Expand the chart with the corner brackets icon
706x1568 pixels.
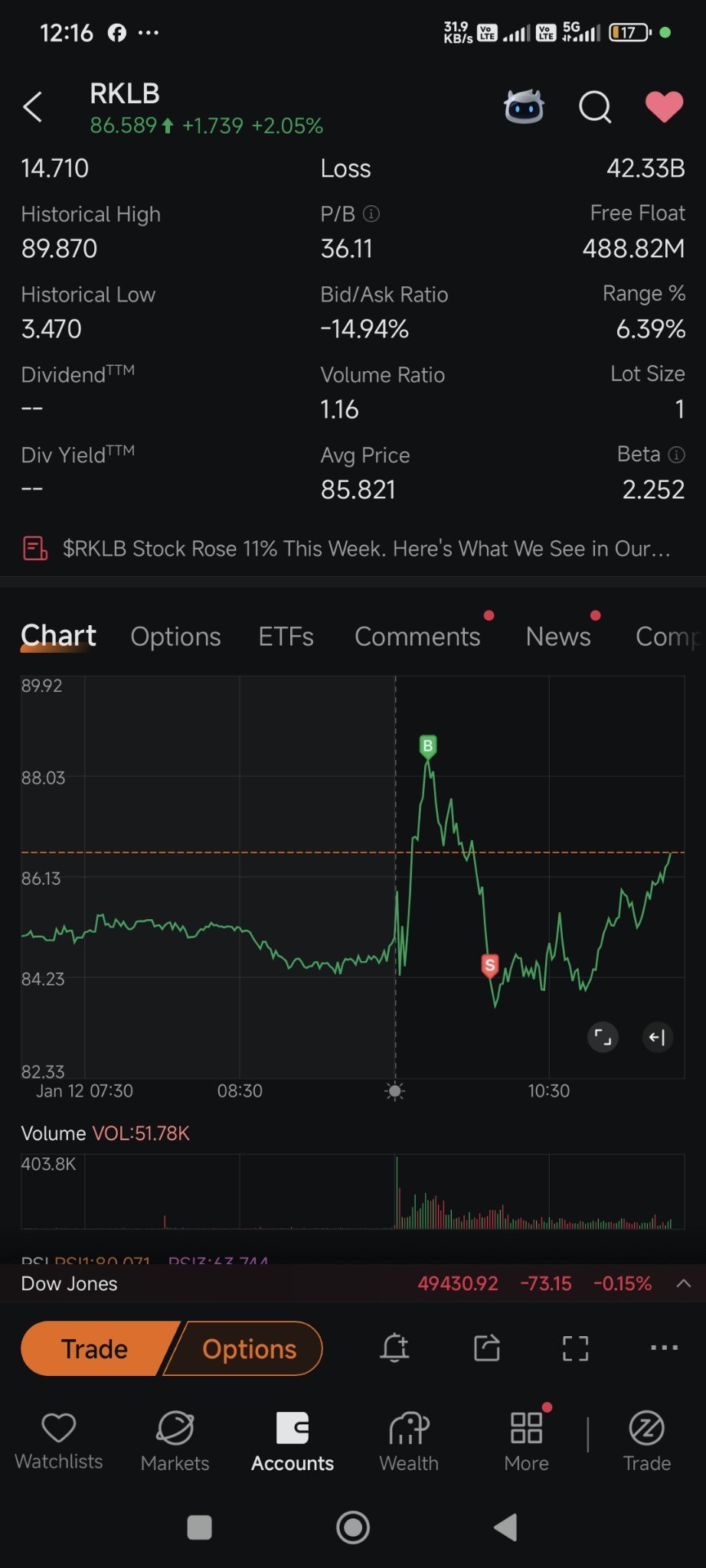coord(603,1038)
